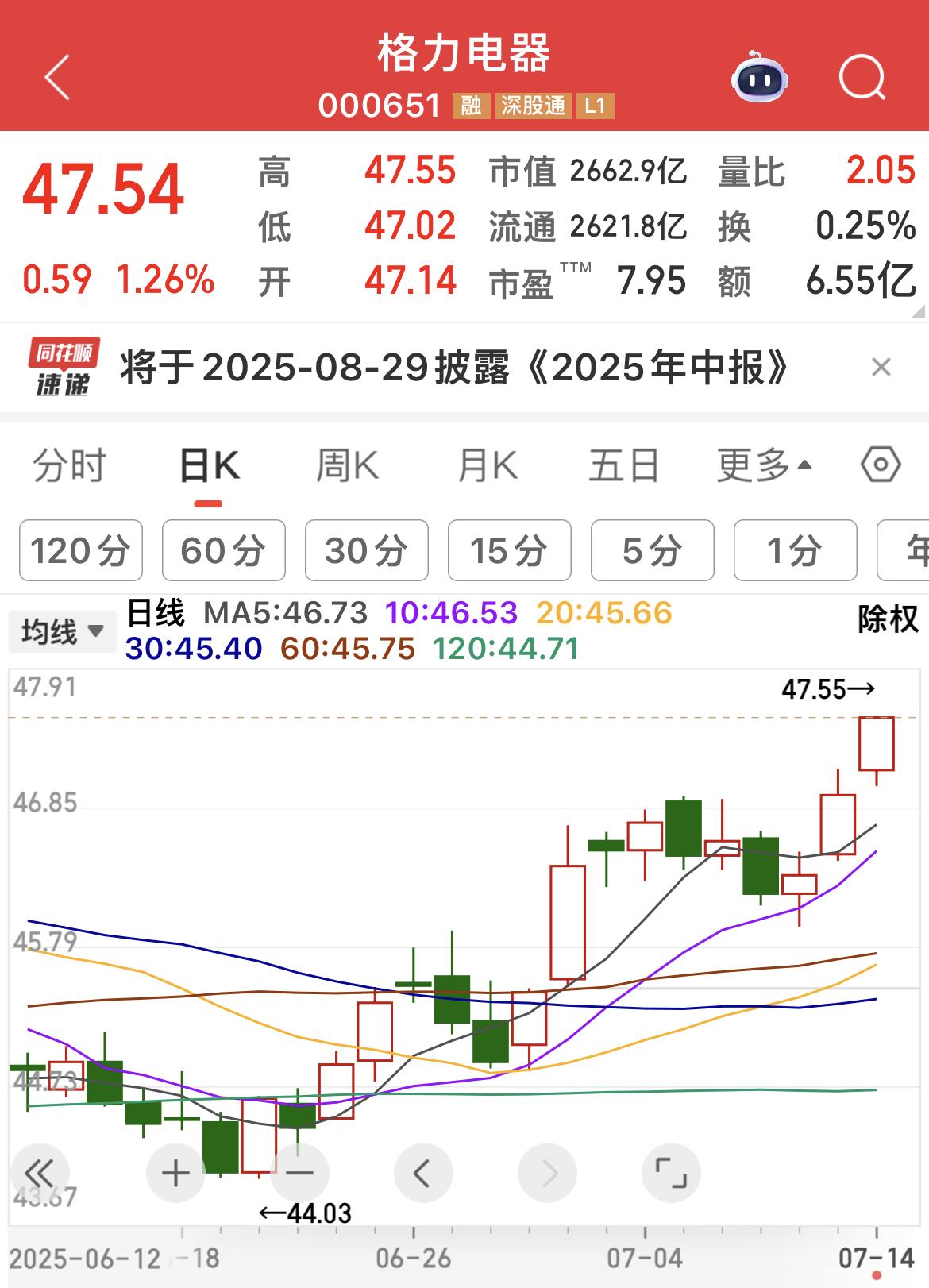This screenshot has height=1288, width=929.
Task: Open stock search magnifier
Action: (862, 78)
